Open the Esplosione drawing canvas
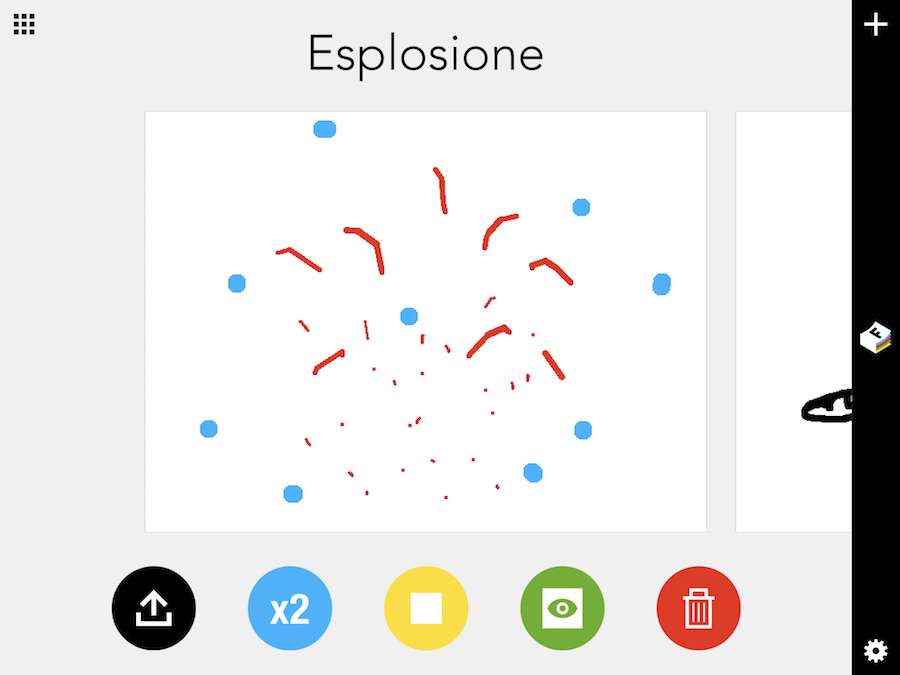This screenshot has width=900, height=675. pos(425,321)
